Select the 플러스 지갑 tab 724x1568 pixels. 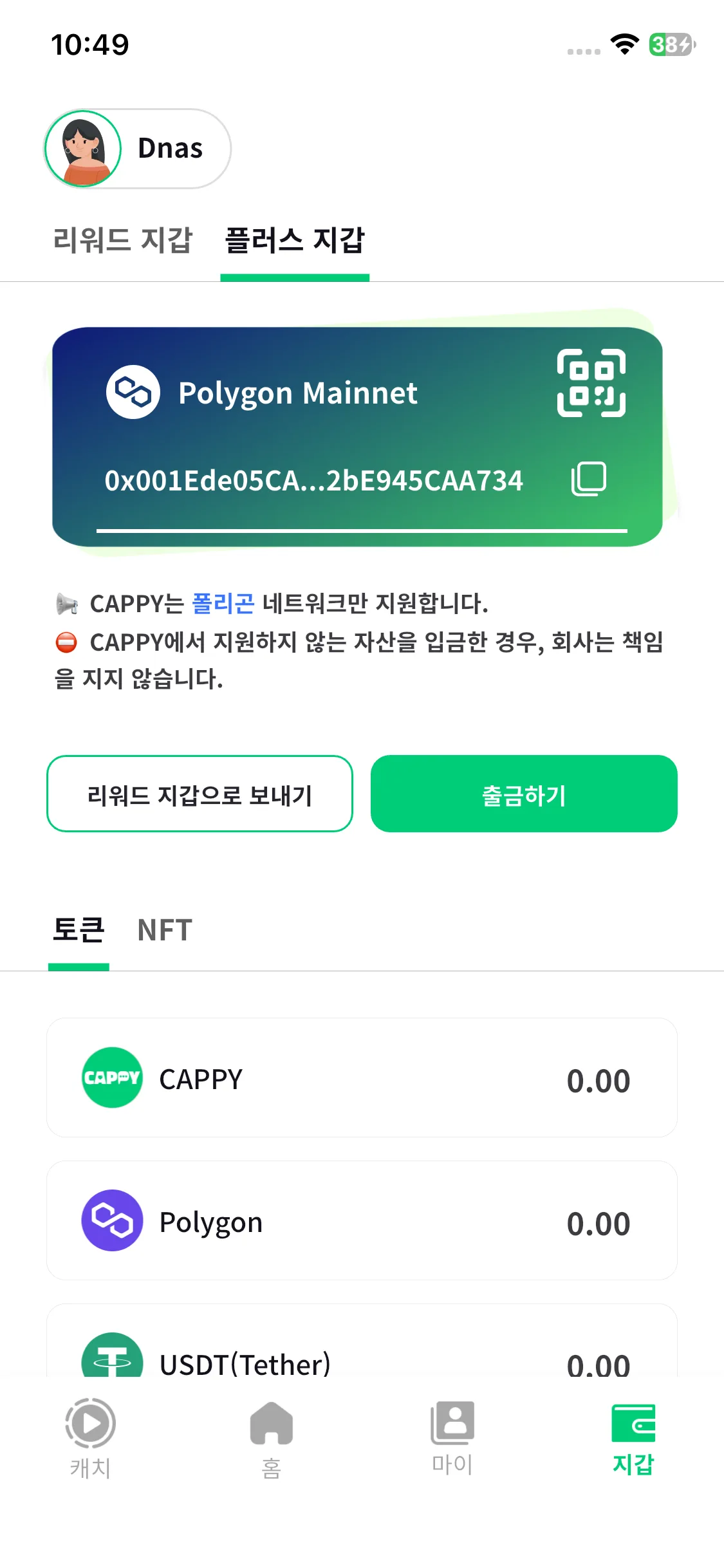pos(295,240)
